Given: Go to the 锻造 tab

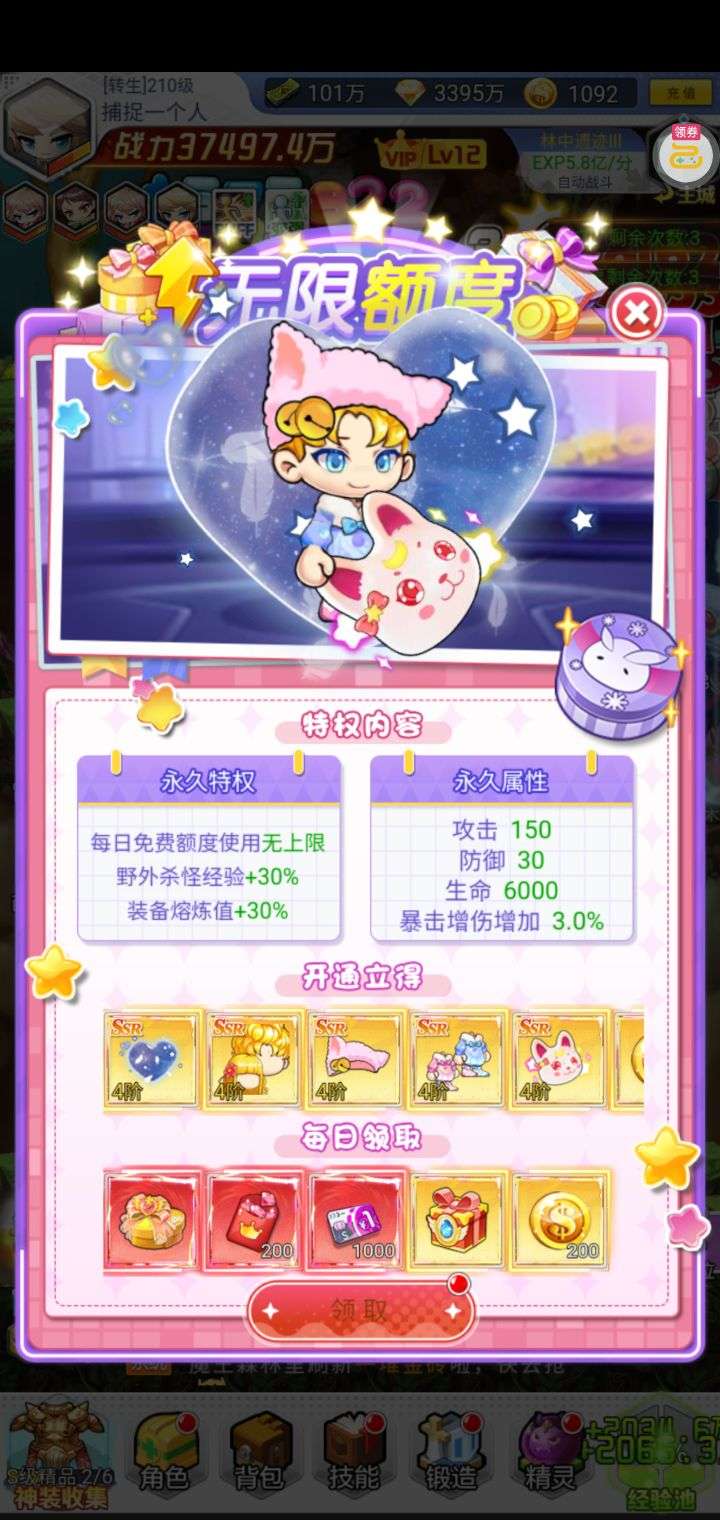Looking at the screenshot, I should coord(452,1452).
